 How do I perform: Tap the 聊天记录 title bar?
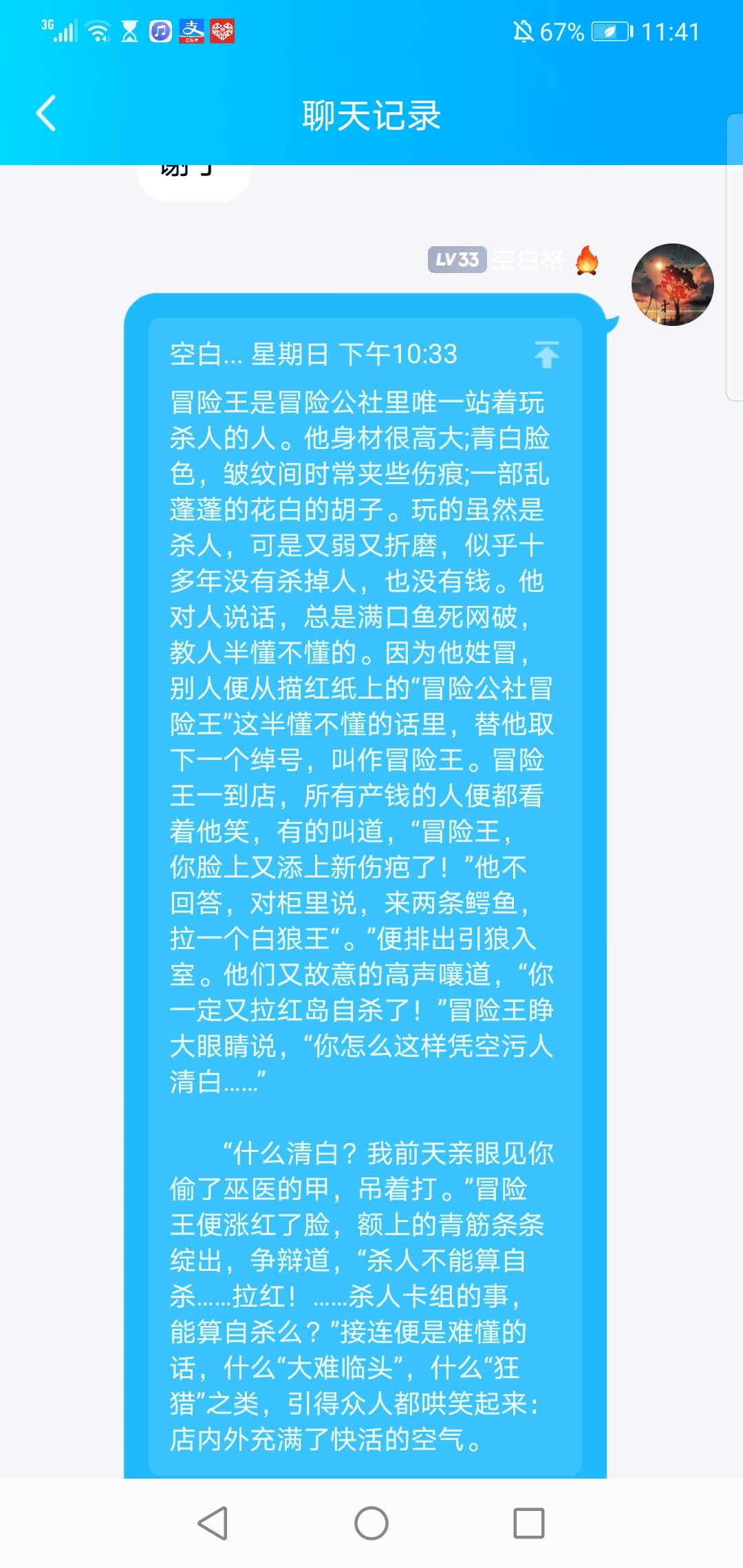pyautogui.click(x=371, y=113)
